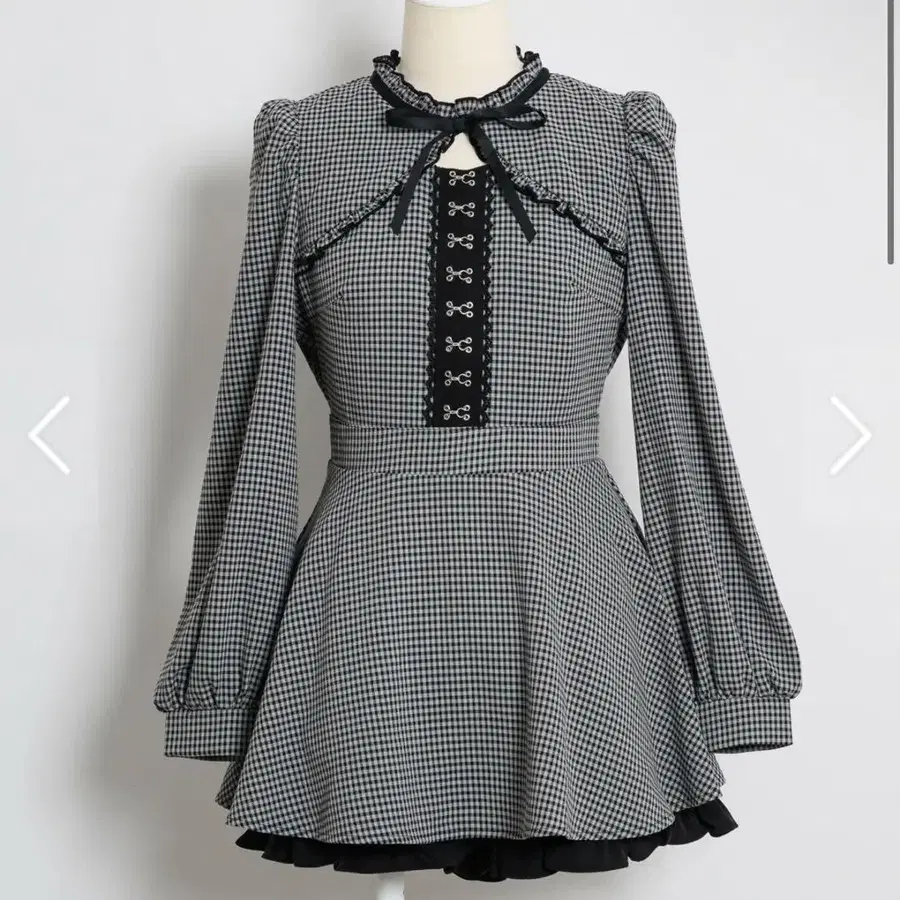The image size is (900, 900).
Task: Show the previous product image
Action: 49,435
